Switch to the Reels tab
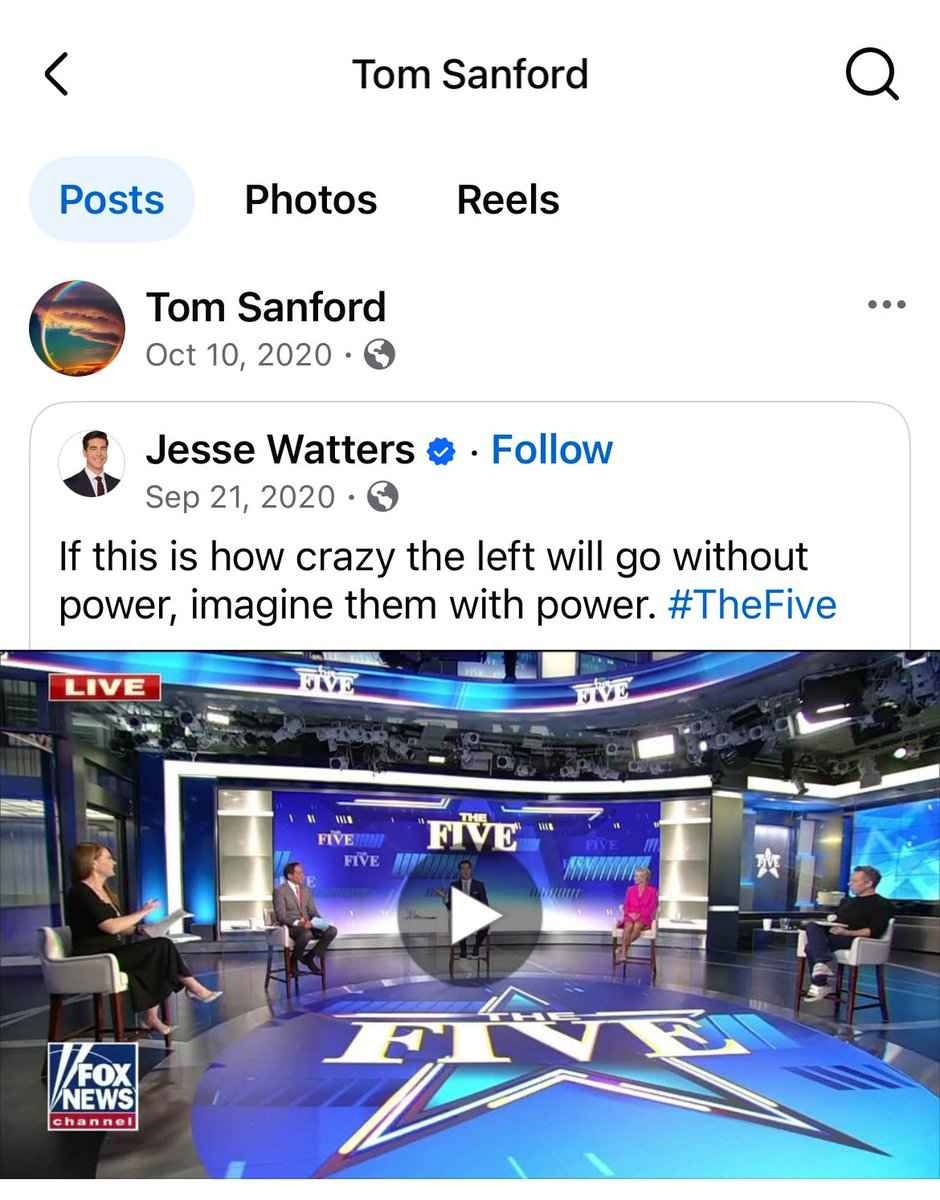 pyautogui.click(x=507, y=199)
